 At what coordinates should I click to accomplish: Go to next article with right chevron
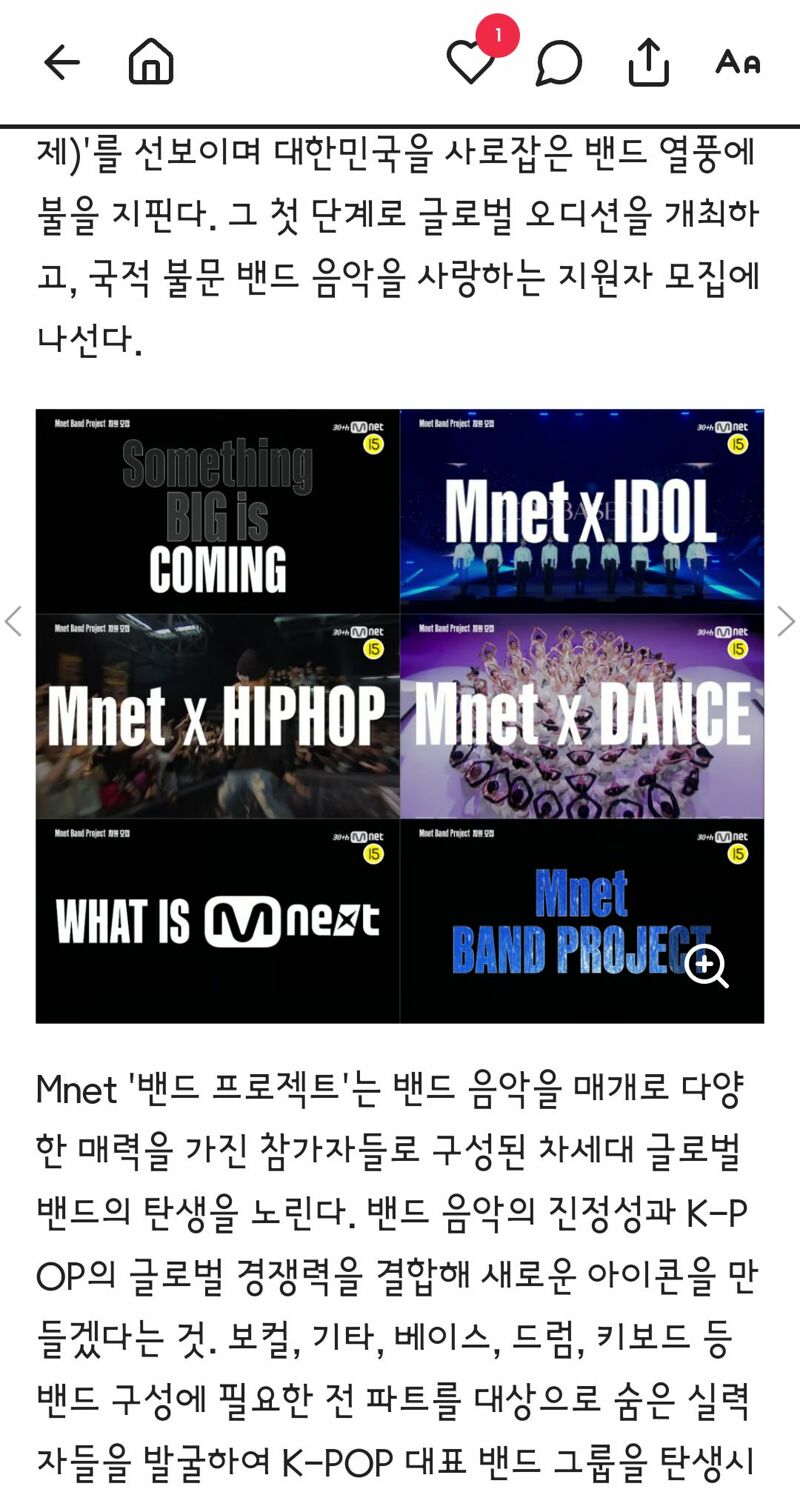click(x=787, y=621)
